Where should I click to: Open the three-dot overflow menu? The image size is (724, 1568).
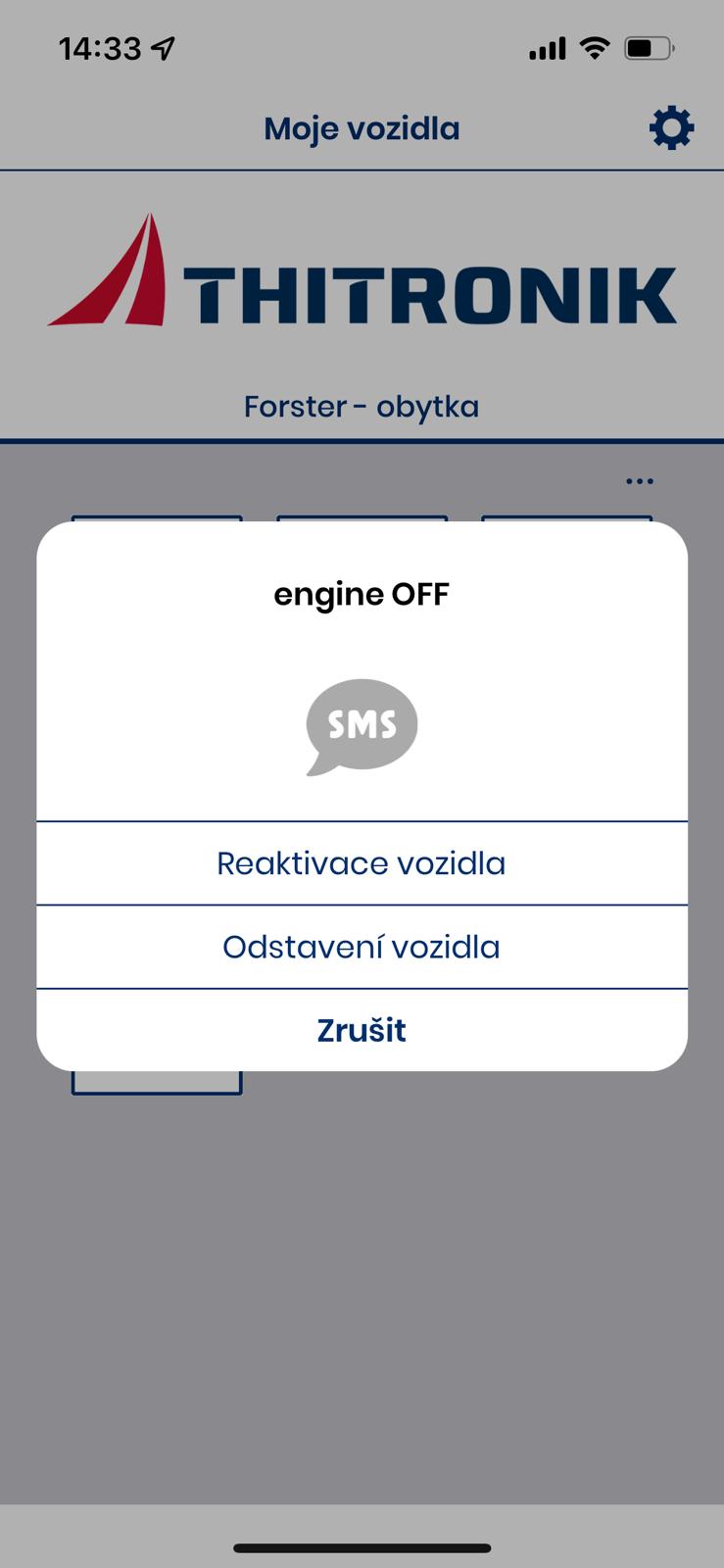click(x=640, y=481)
